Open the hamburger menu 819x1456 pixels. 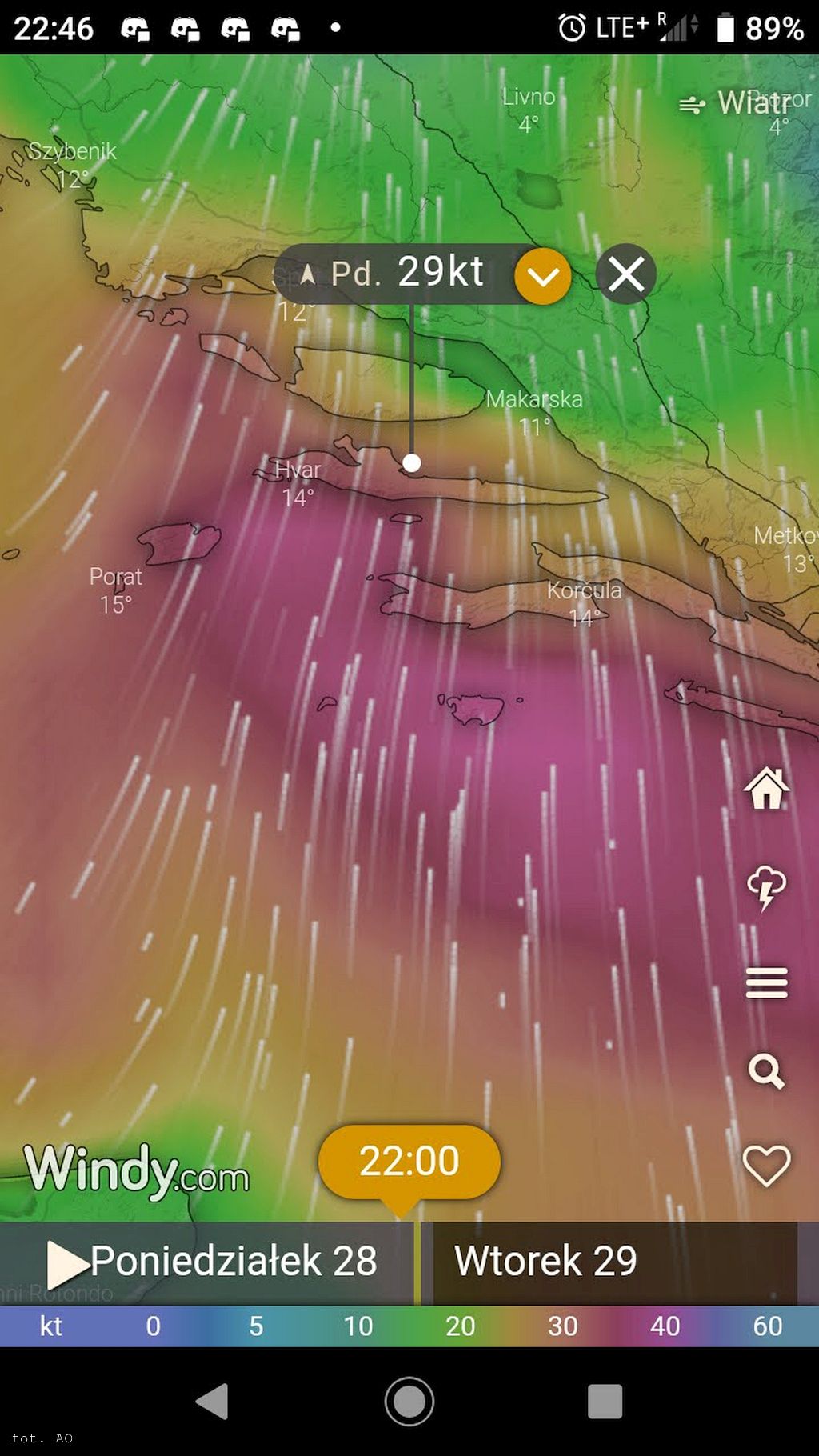(766, 983)
